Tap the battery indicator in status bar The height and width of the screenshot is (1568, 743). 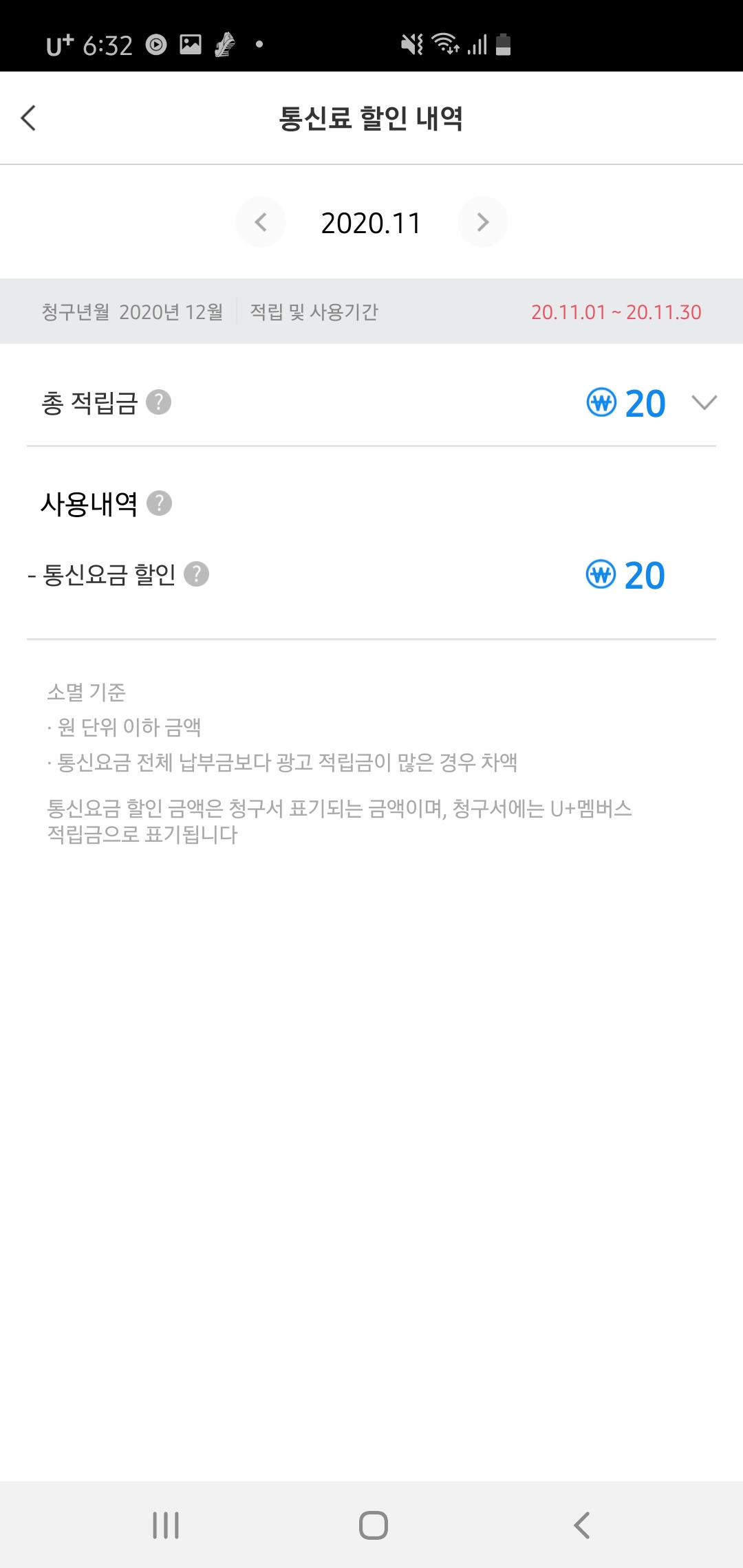(504, 45)
